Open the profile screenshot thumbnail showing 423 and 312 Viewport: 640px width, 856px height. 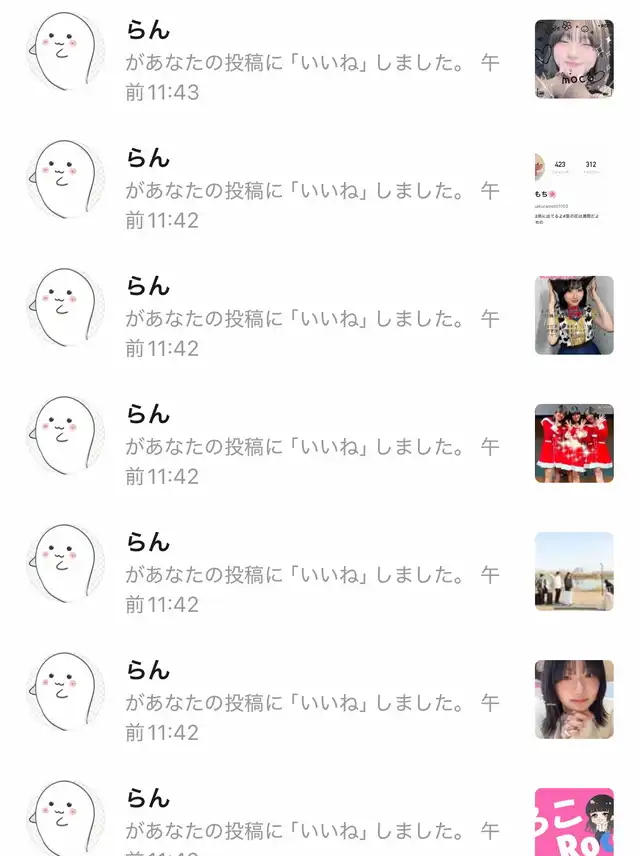tap(574, 187)
